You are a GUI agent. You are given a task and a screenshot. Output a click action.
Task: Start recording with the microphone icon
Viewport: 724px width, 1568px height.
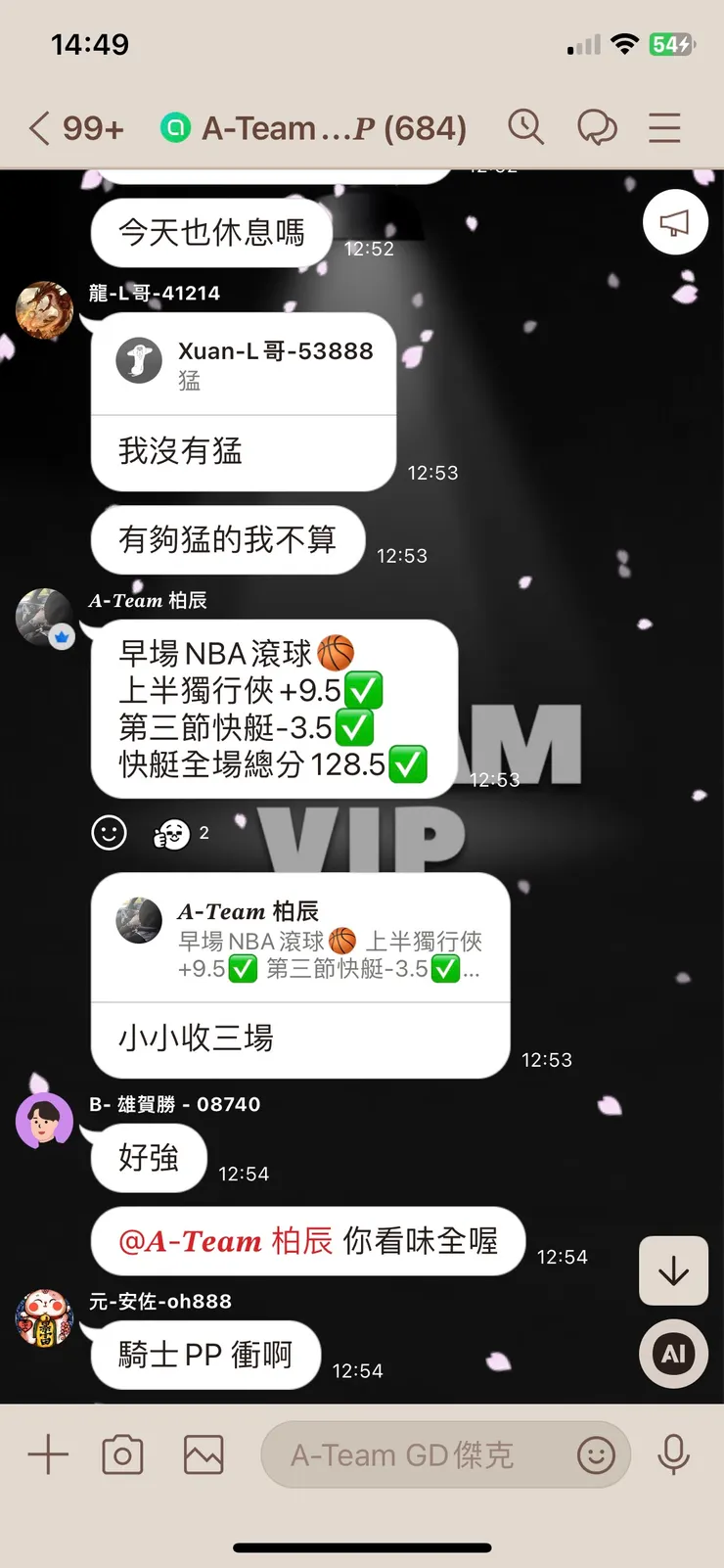pyautogui.click(x=675, y=1454)
